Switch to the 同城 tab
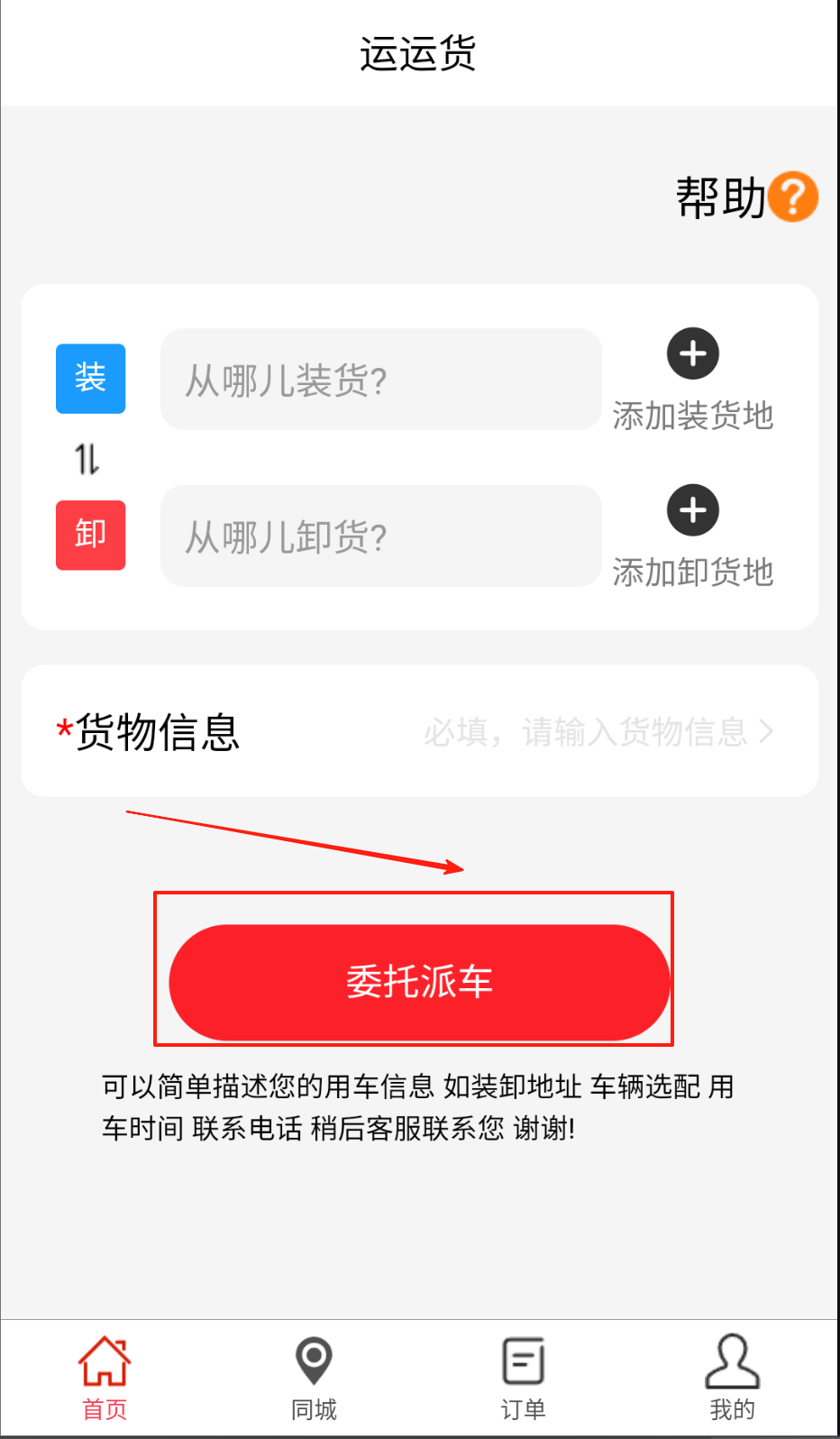This screenshot has width=840, height=1439. pyautogui.click(x=314, y=1377)
